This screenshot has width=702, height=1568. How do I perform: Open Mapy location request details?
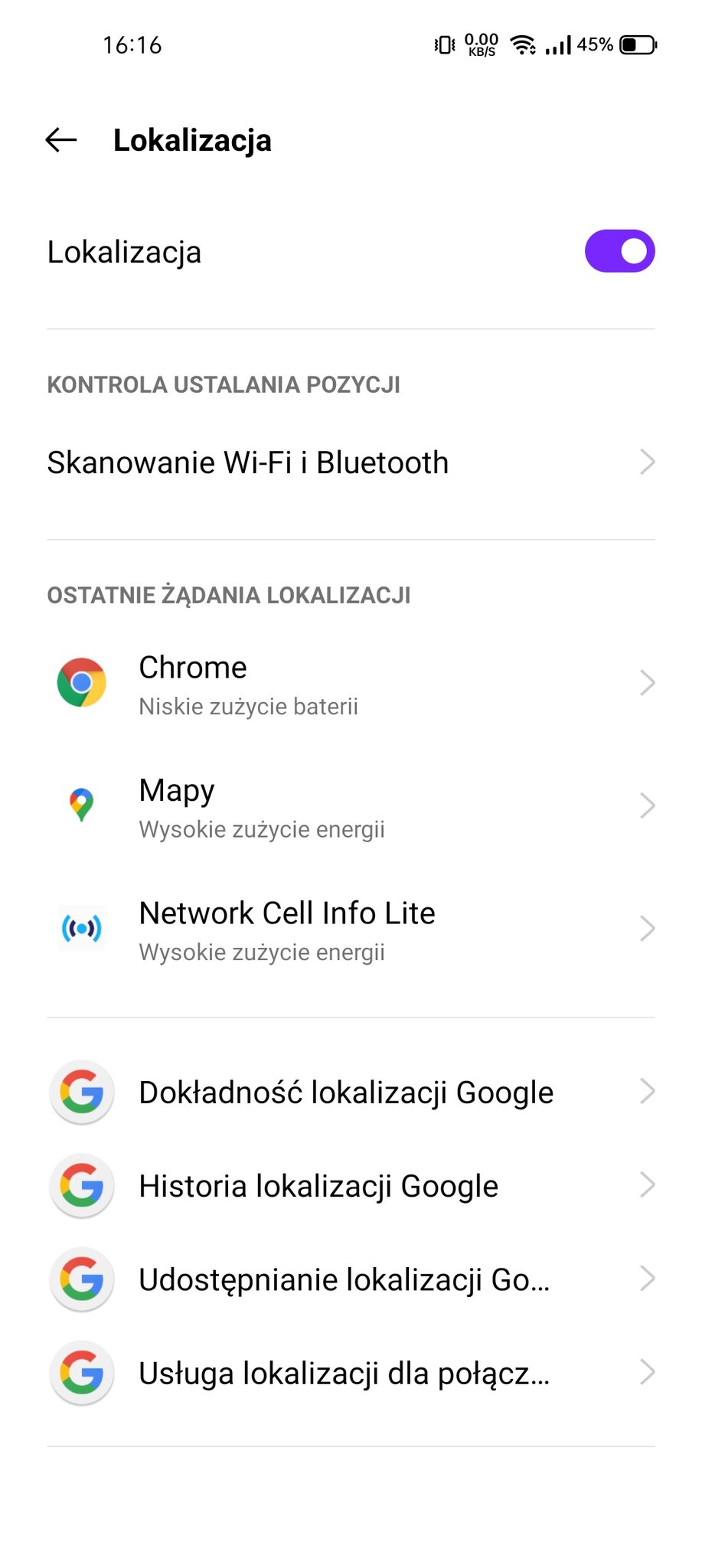351,806
